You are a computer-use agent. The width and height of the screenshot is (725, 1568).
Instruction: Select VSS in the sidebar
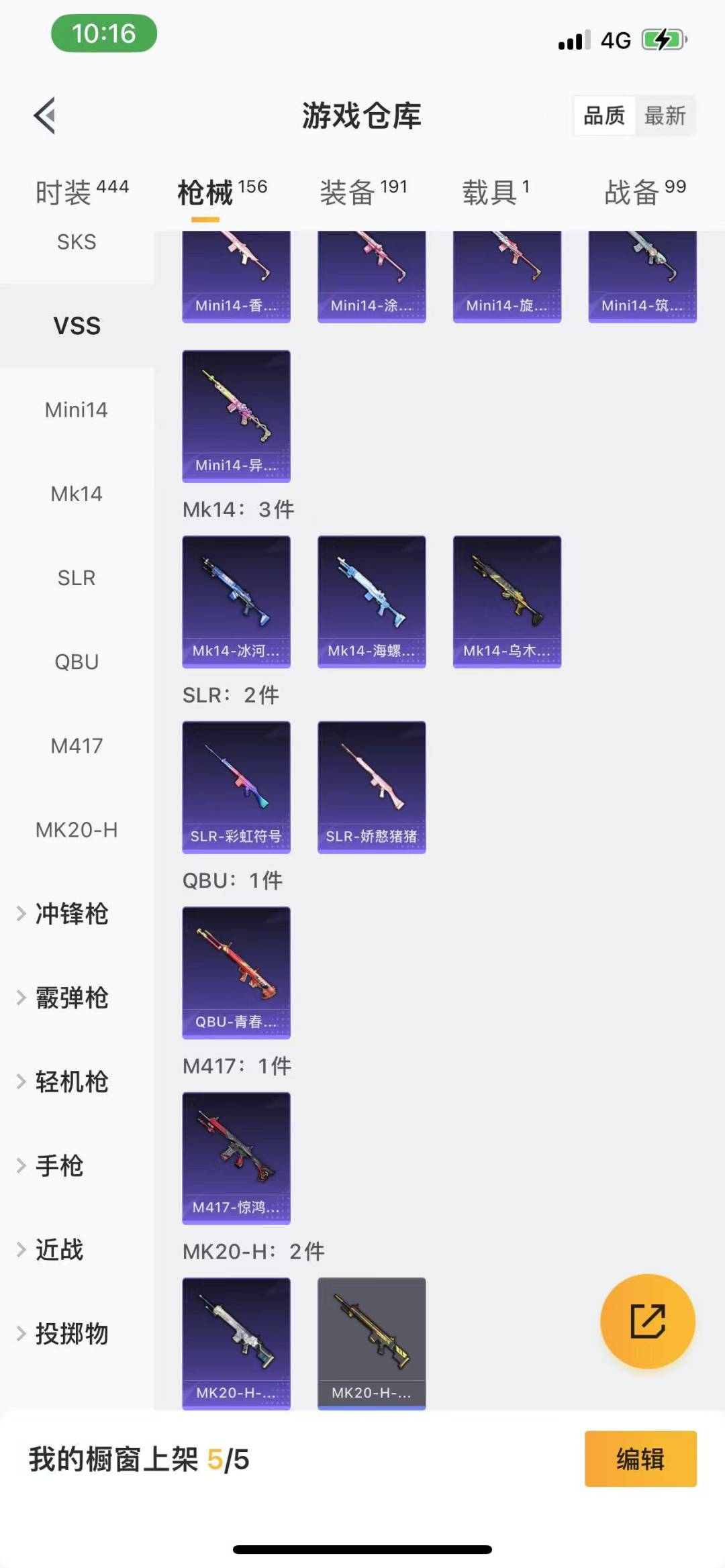[77, 326]
